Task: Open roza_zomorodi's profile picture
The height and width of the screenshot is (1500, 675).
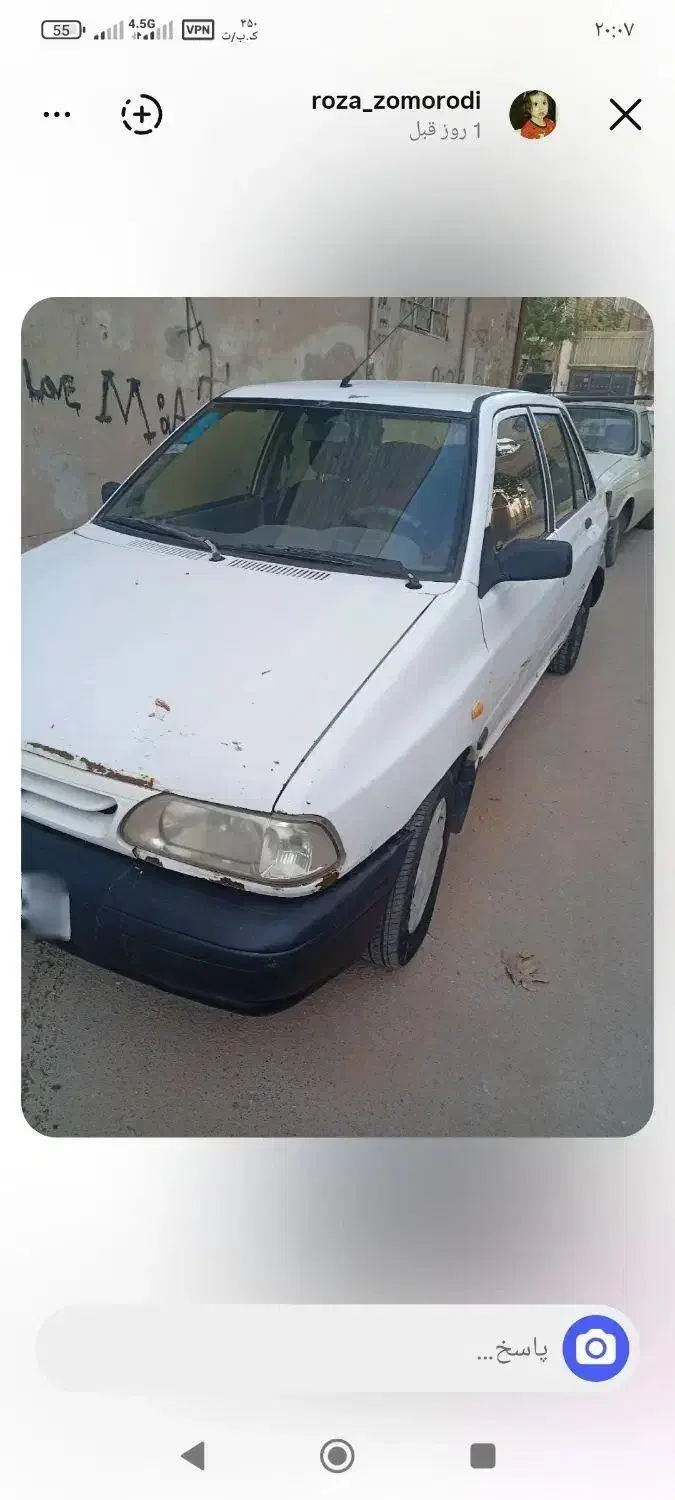Action: pos(533,114)
